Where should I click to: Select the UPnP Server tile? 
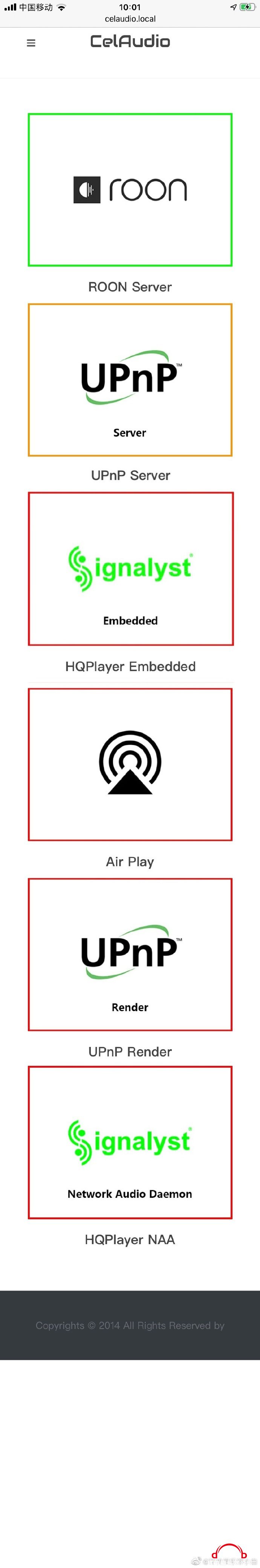[x=130, y=380]
